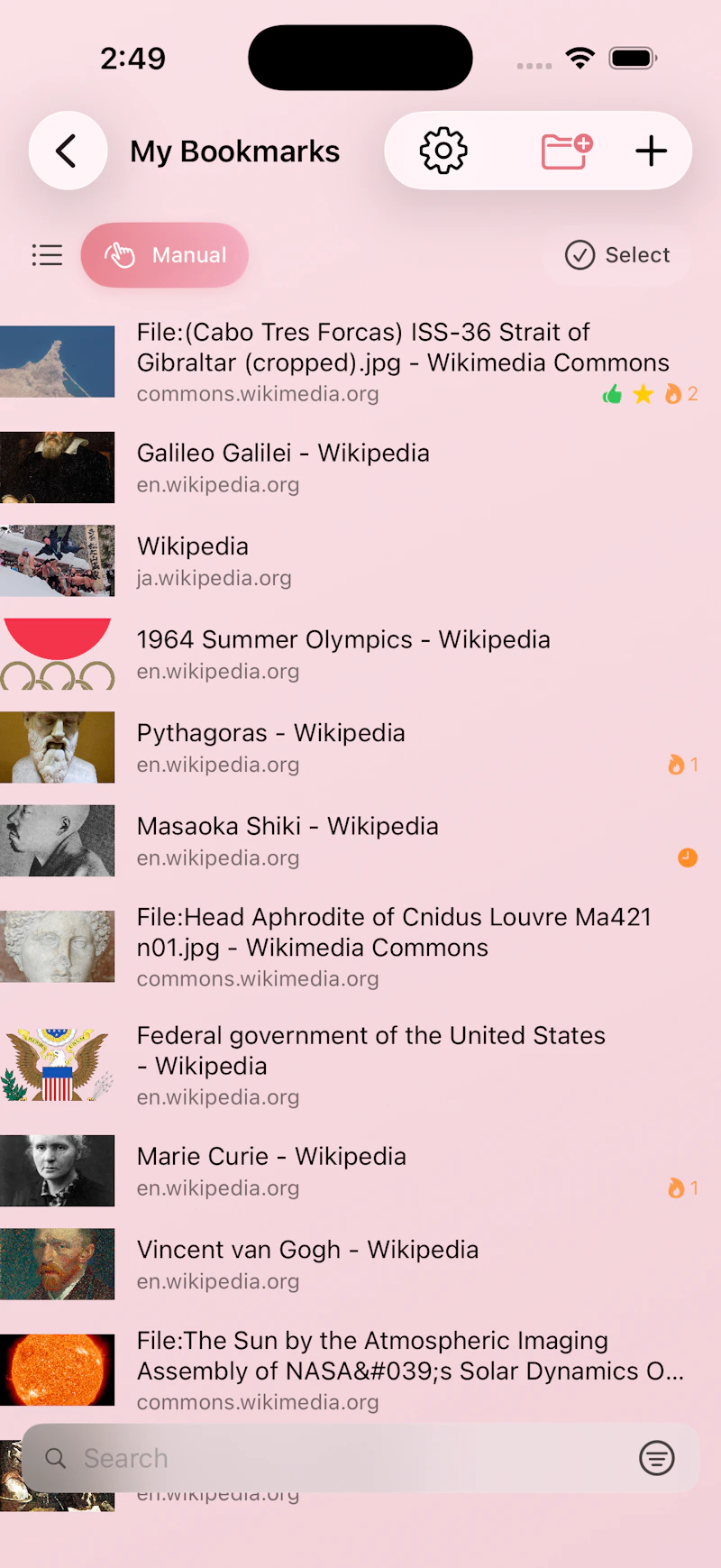Add a new bookmark with plus
Image resolution: width=721 pixels, height=1568 pixels.
651,151
